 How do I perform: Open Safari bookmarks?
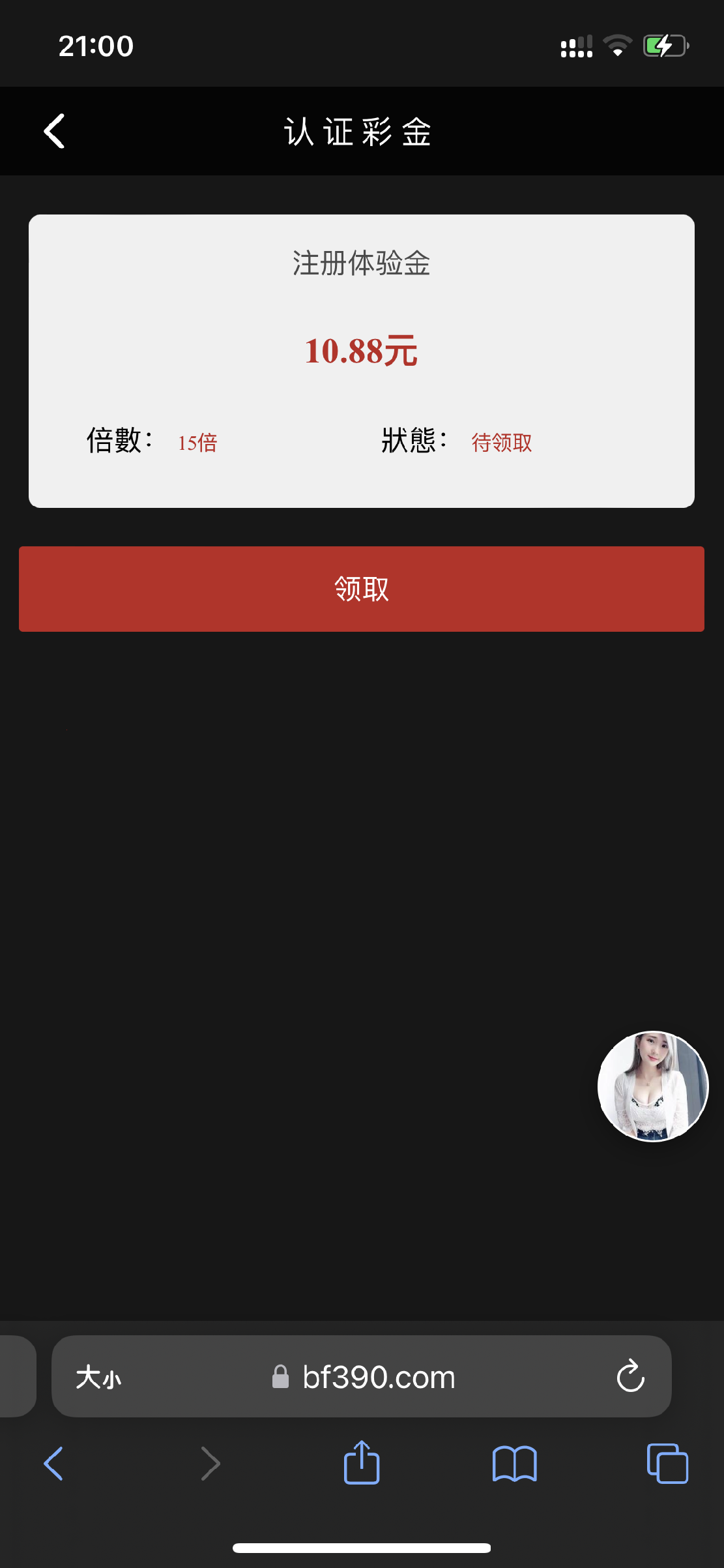(x=514, y=1464)
